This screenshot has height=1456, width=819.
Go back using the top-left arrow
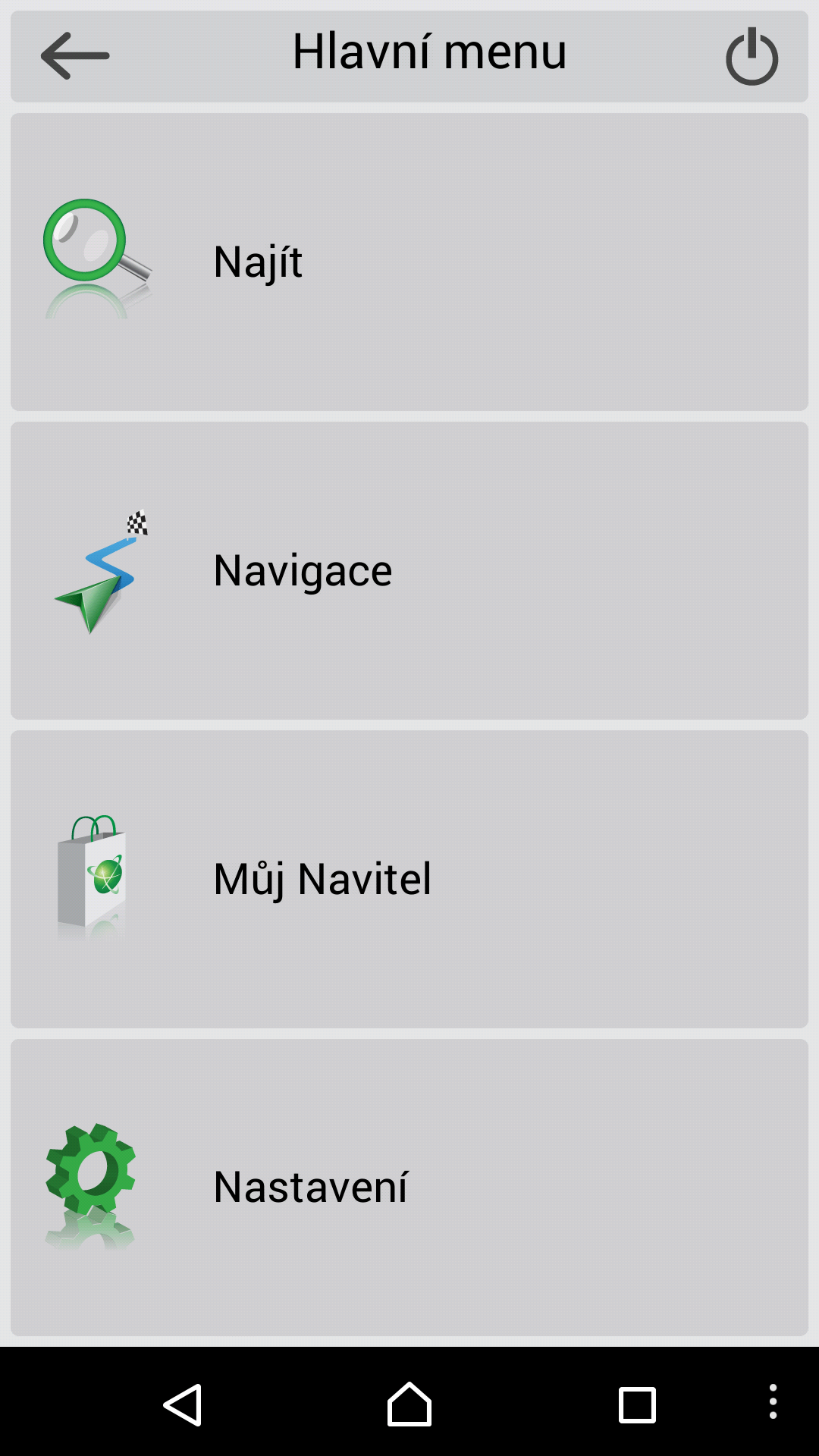coord(75,55)
